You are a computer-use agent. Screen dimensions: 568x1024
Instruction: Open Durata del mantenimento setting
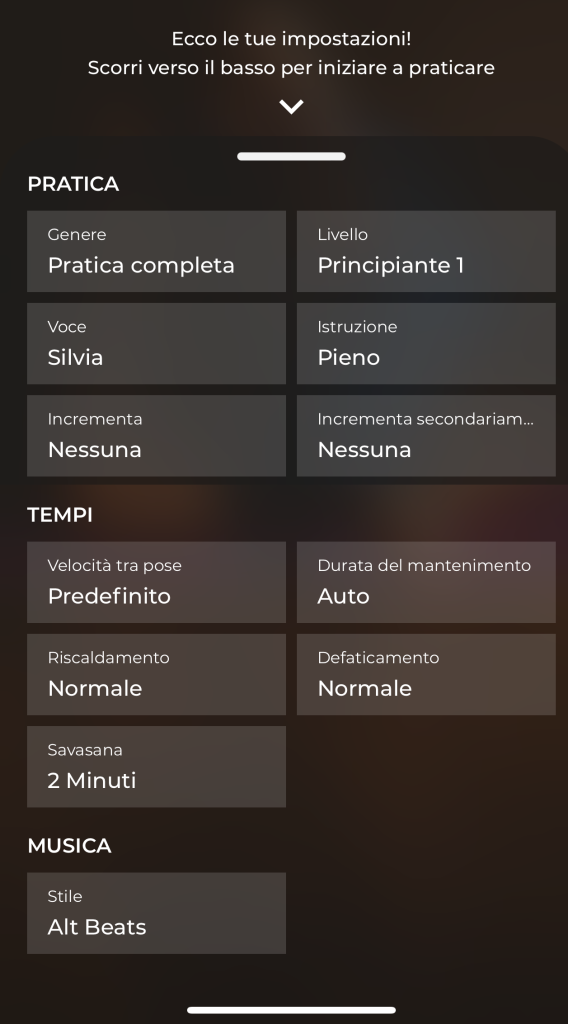tap(426, 582)
